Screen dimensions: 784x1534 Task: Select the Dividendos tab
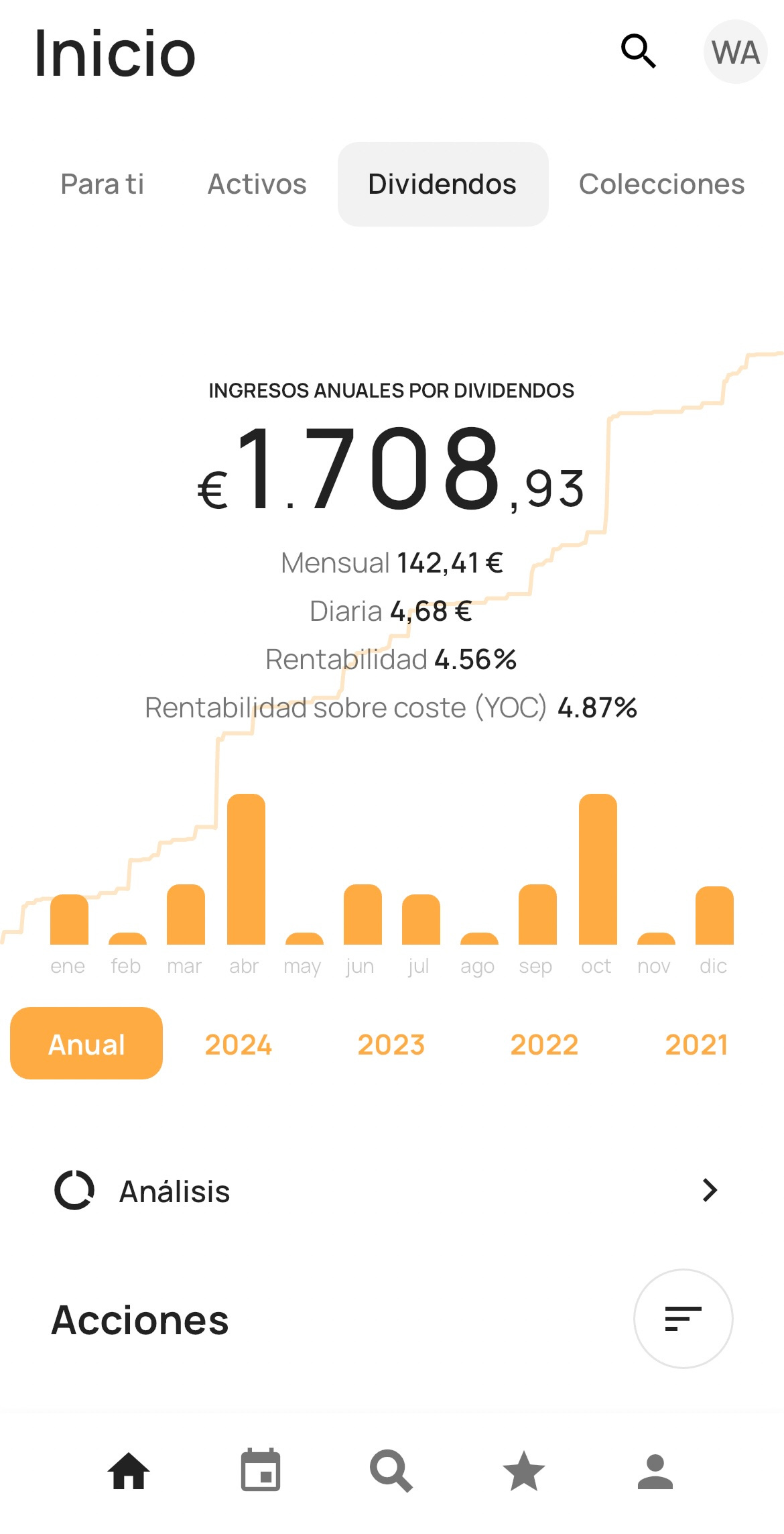443,184
